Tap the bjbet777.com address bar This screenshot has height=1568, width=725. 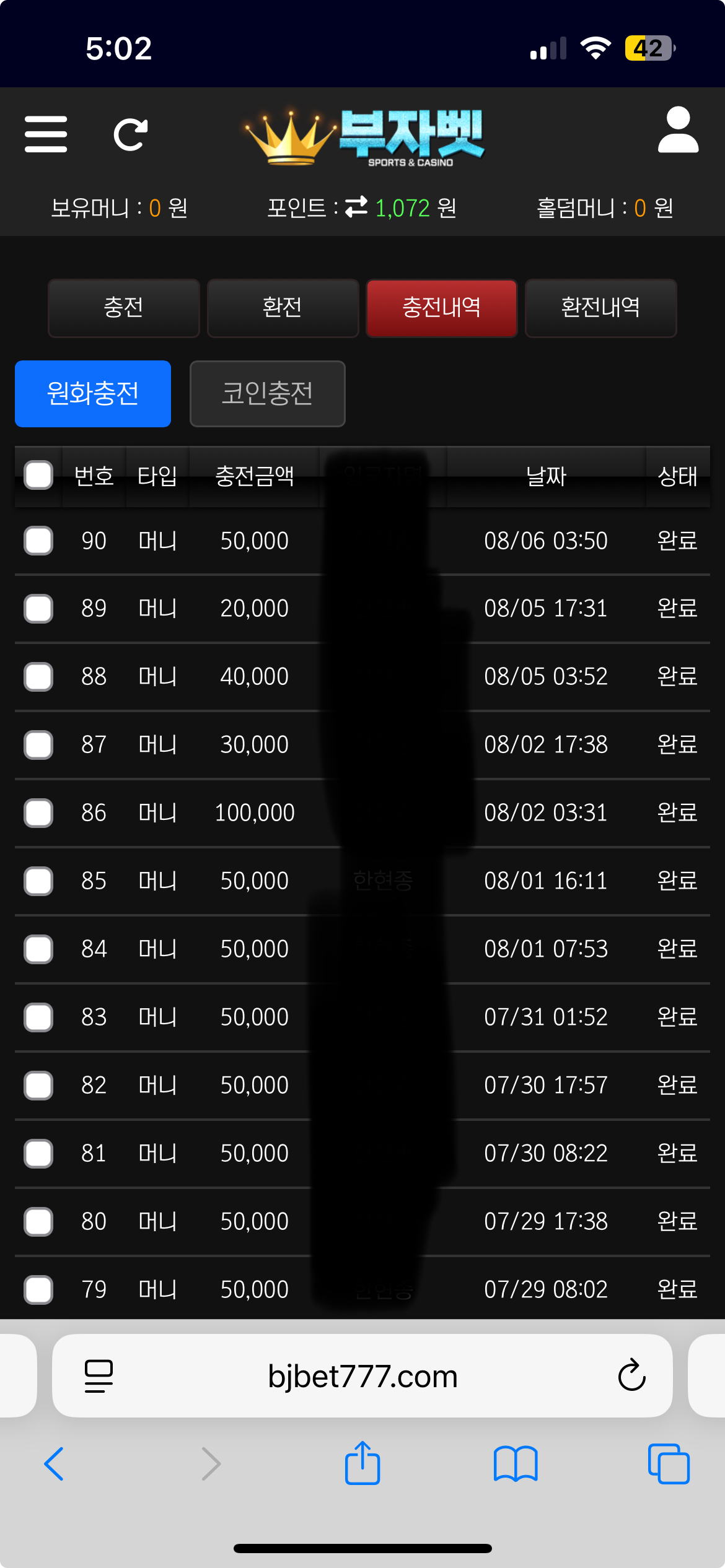(x=362, y=1376)
